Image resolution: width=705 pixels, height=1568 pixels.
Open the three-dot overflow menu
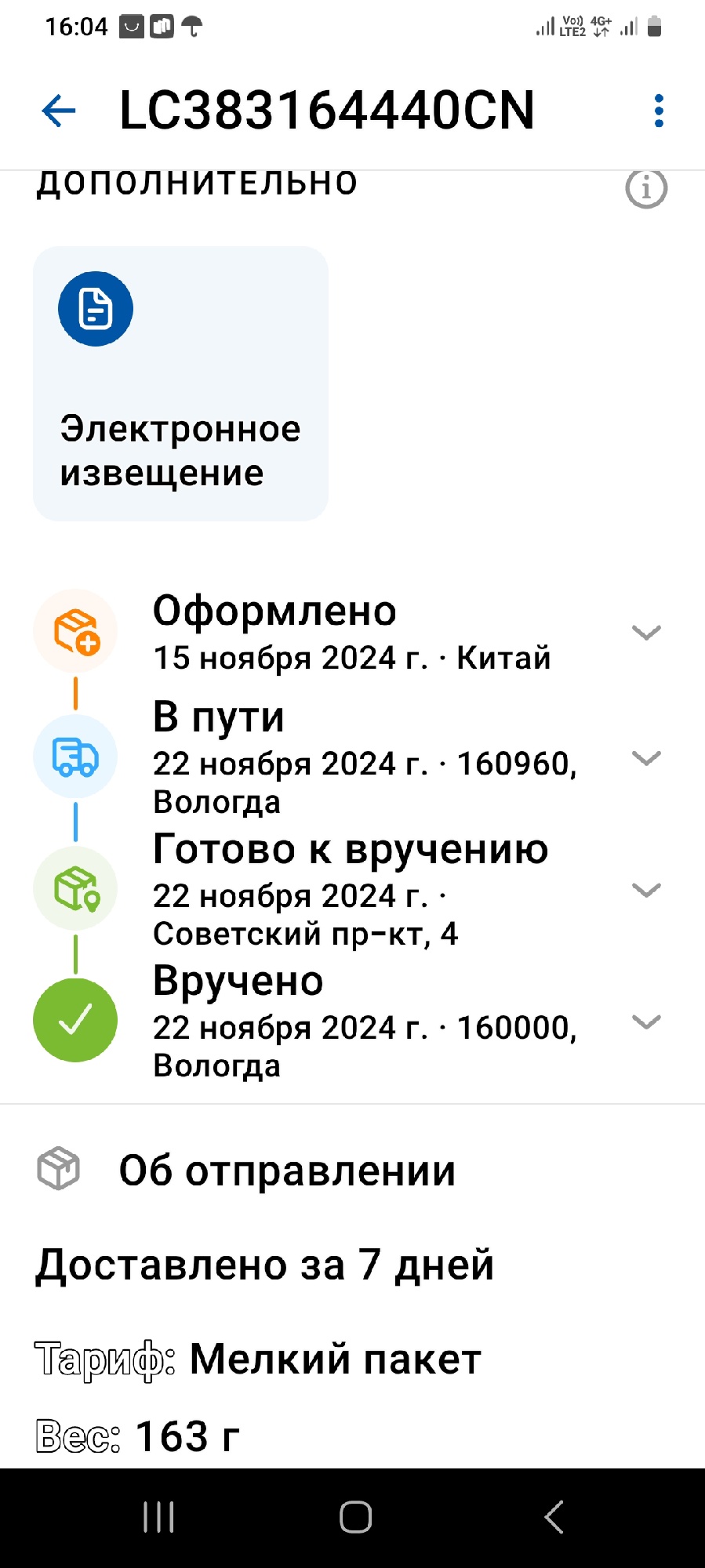659,111
